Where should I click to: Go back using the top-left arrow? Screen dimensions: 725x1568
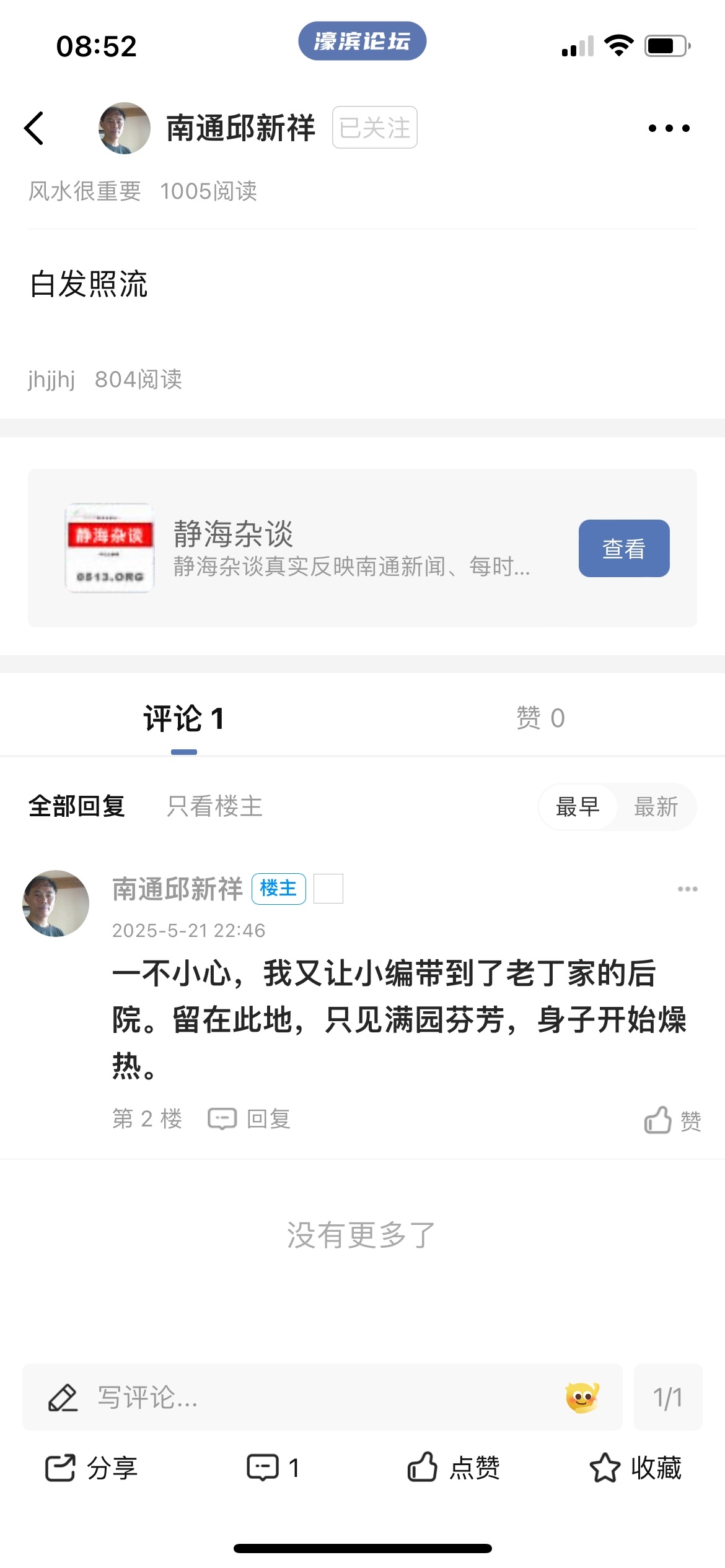point(35,128)
